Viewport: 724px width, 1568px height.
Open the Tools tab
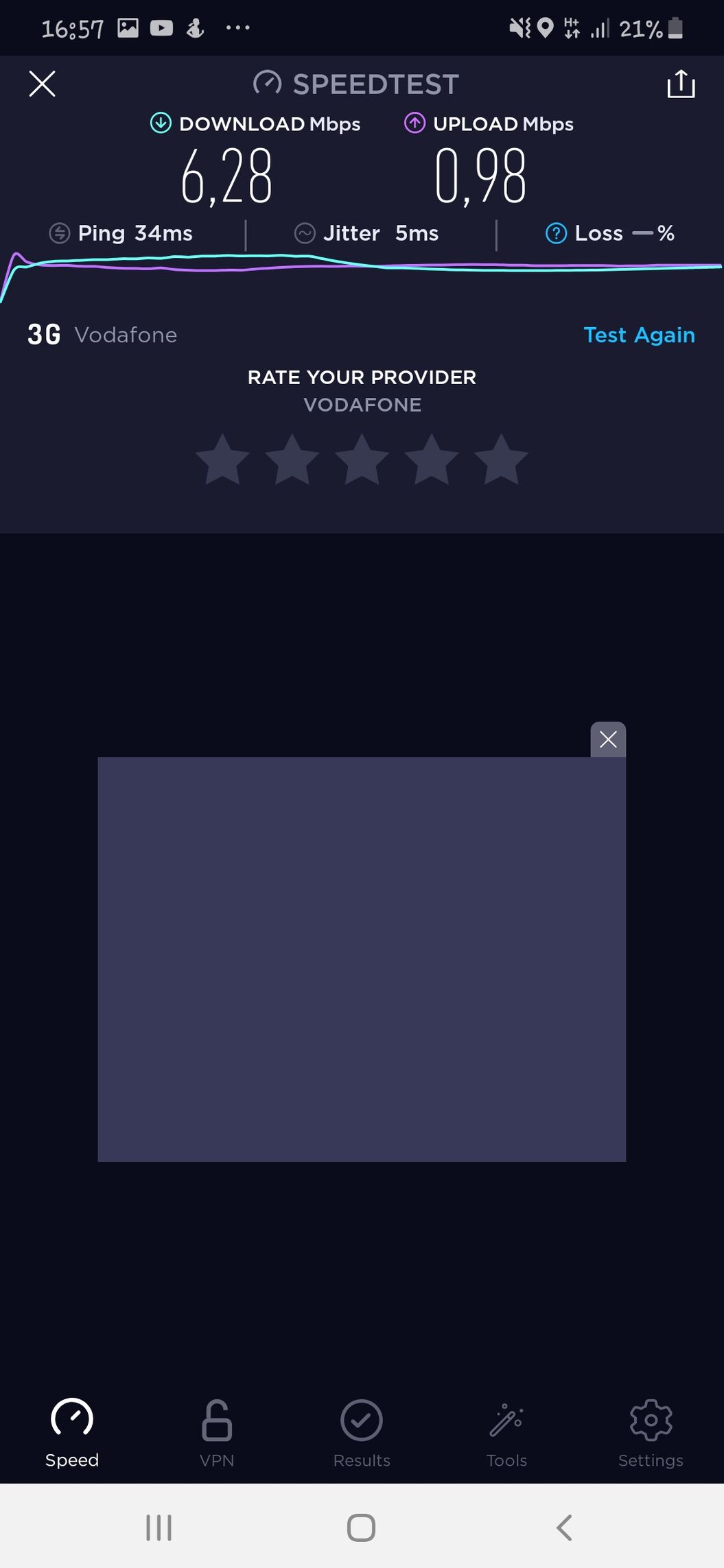pyautogui.click(x=506, y=1432)
